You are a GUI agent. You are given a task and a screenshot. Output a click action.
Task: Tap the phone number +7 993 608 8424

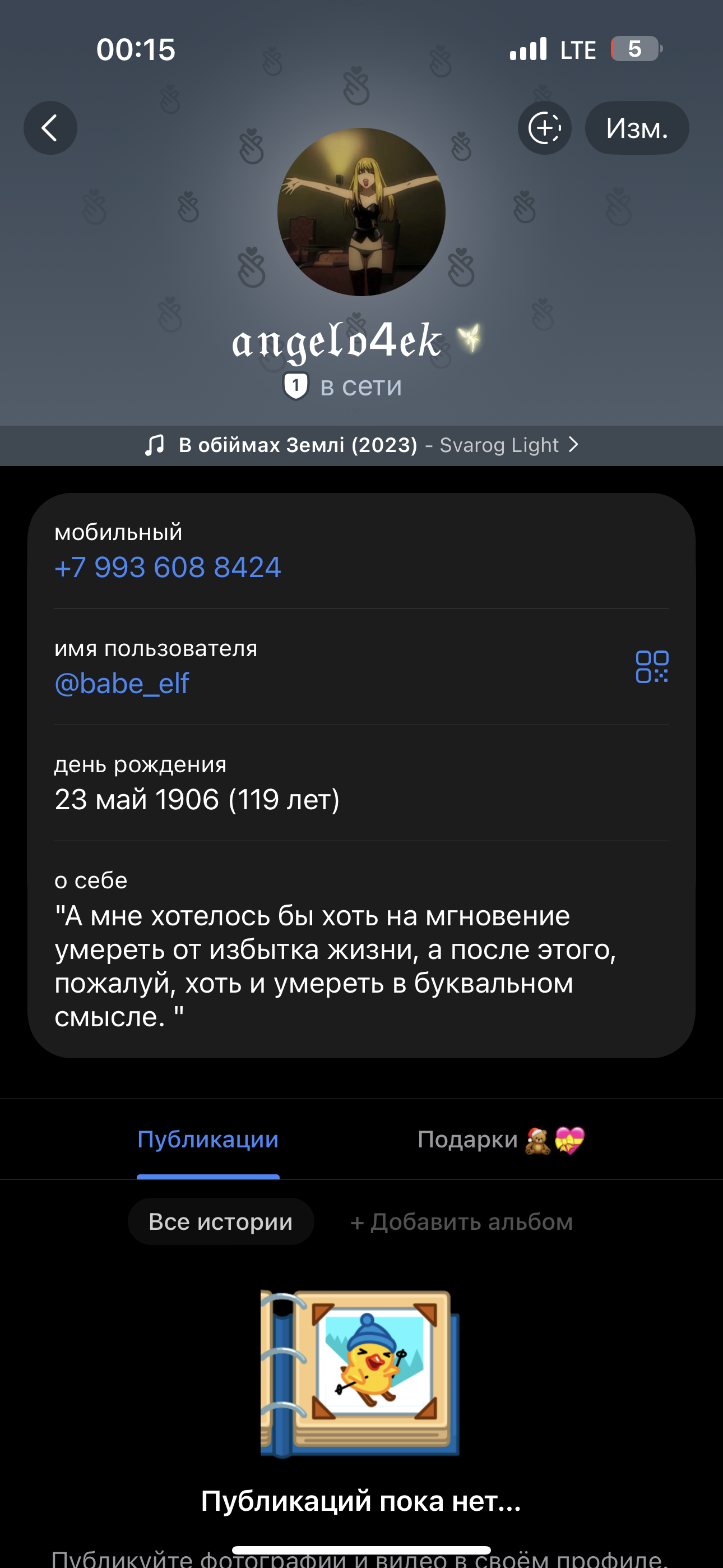coord(168,568)
